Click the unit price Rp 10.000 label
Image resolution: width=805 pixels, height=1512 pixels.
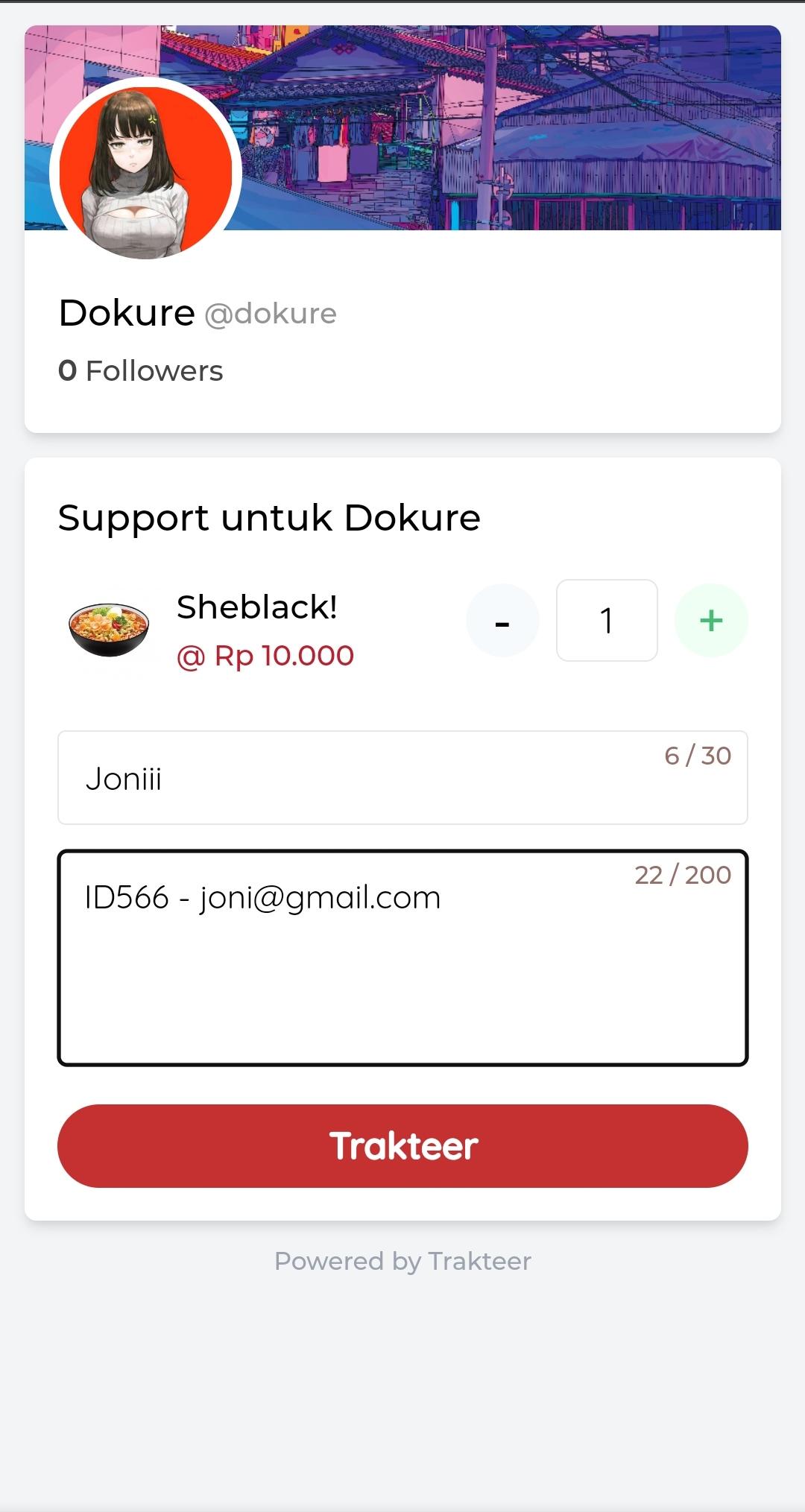tap(265, 656)
